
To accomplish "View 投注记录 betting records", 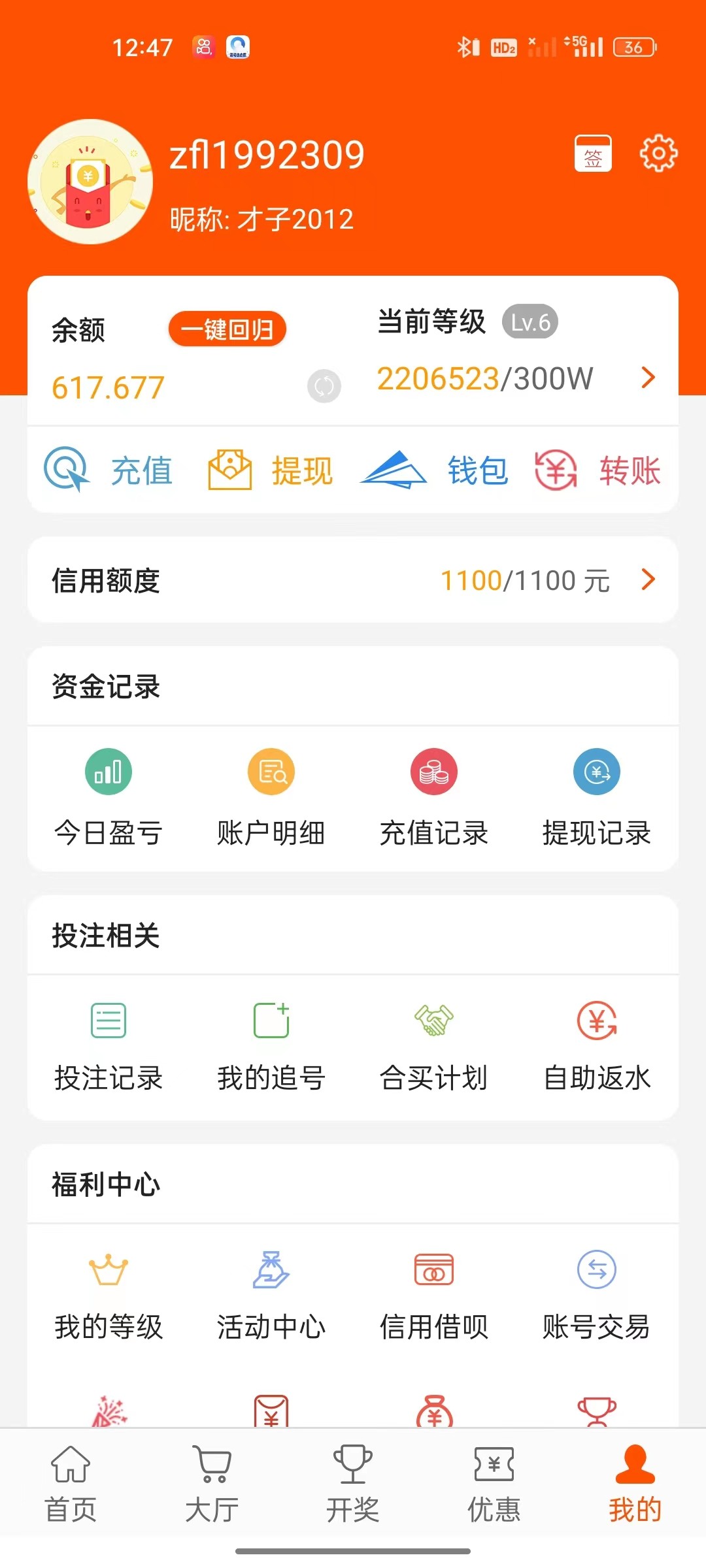I will pos(109,1044).
